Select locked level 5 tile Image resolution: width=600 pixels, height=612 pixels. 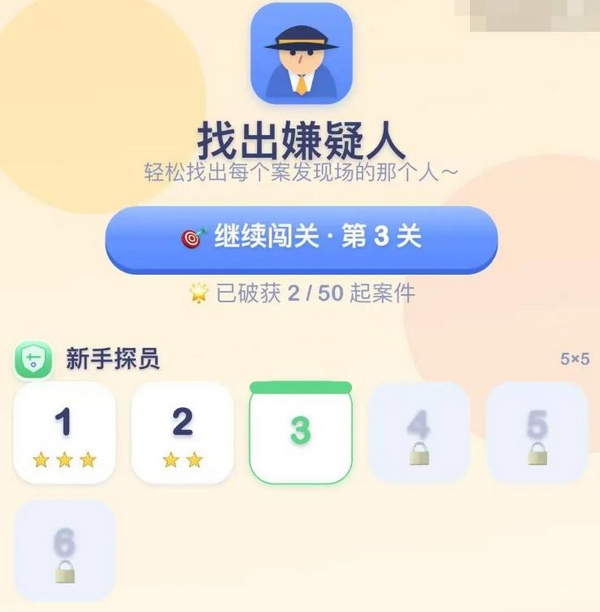(537, 433)
